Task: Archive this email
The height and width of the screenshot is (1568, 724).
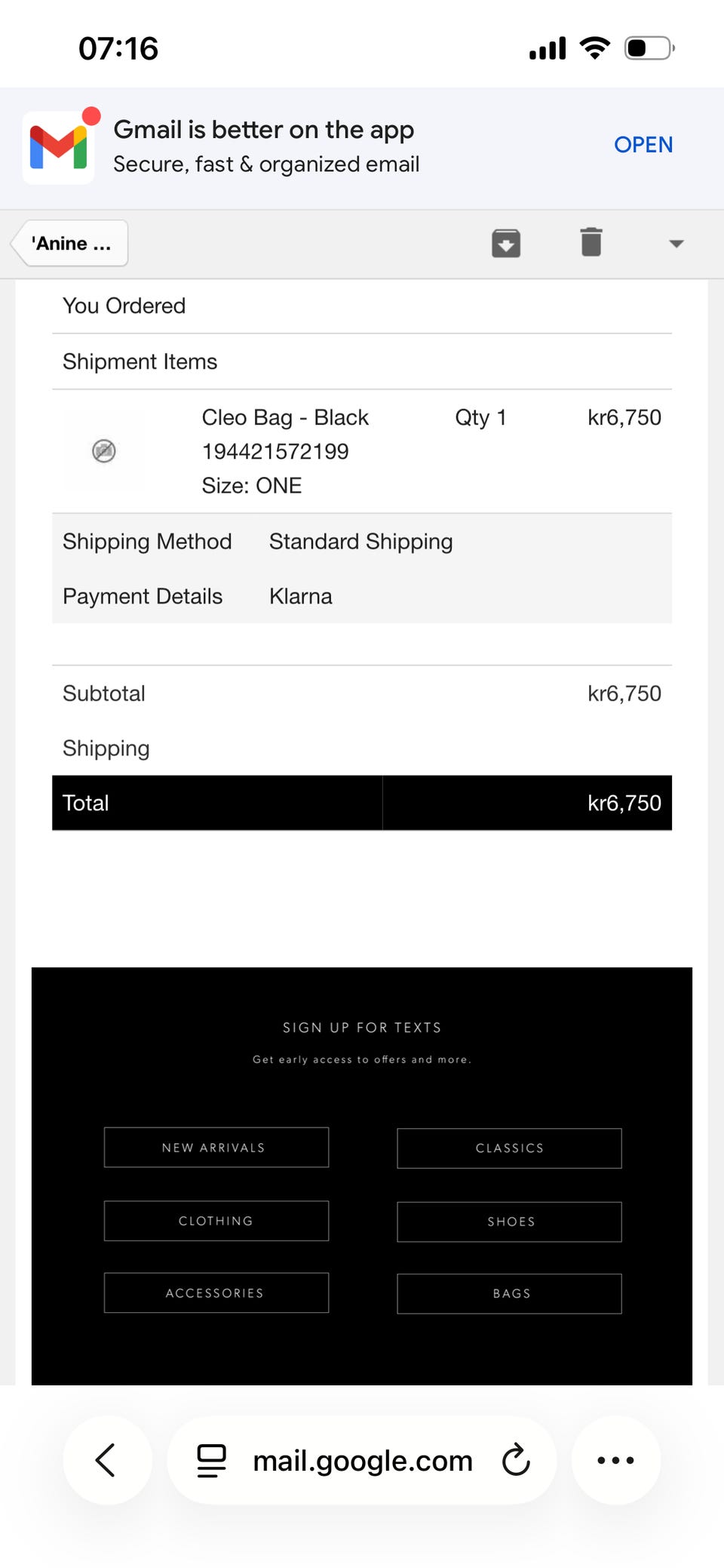Action: (x=506, y=243)
